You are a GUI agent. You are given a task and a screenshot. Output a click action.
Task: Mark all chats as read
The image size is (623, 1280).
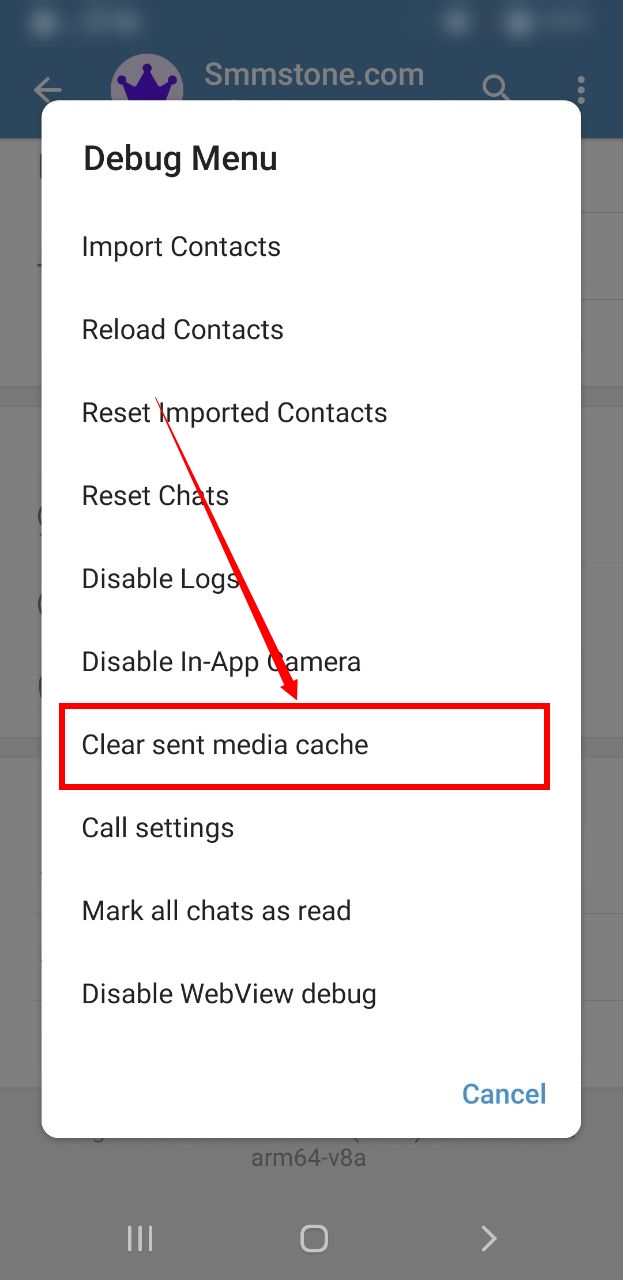click(311, 911)
